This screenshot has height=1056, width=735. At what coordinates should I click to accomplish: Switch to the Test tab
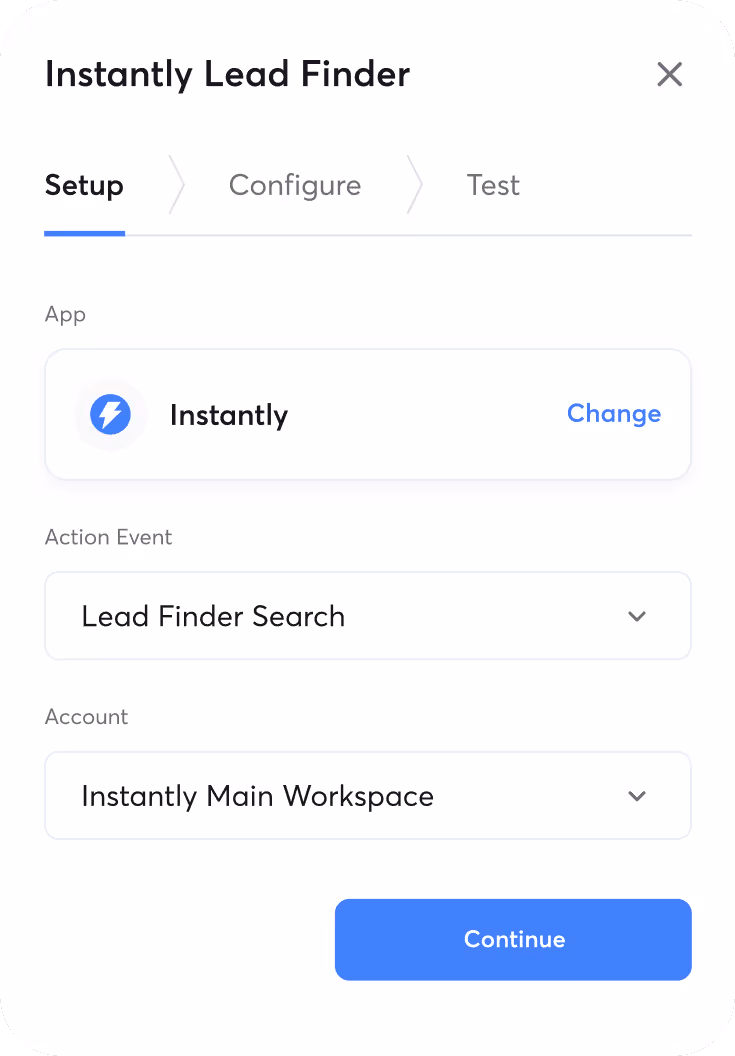point(493,185)
